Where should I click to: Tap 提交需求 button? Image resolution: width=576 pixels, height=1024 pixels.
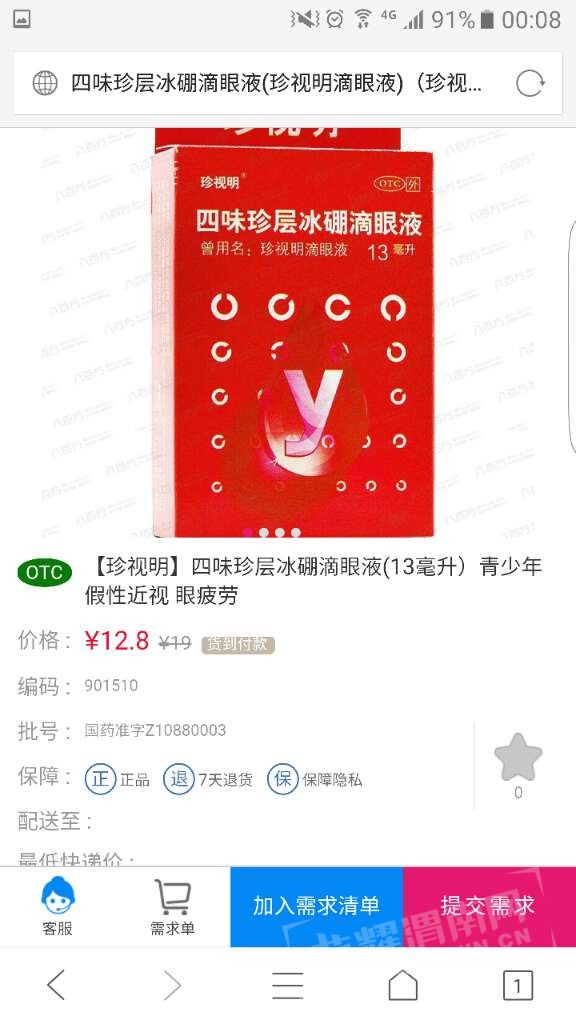click(x=489, y=906)
